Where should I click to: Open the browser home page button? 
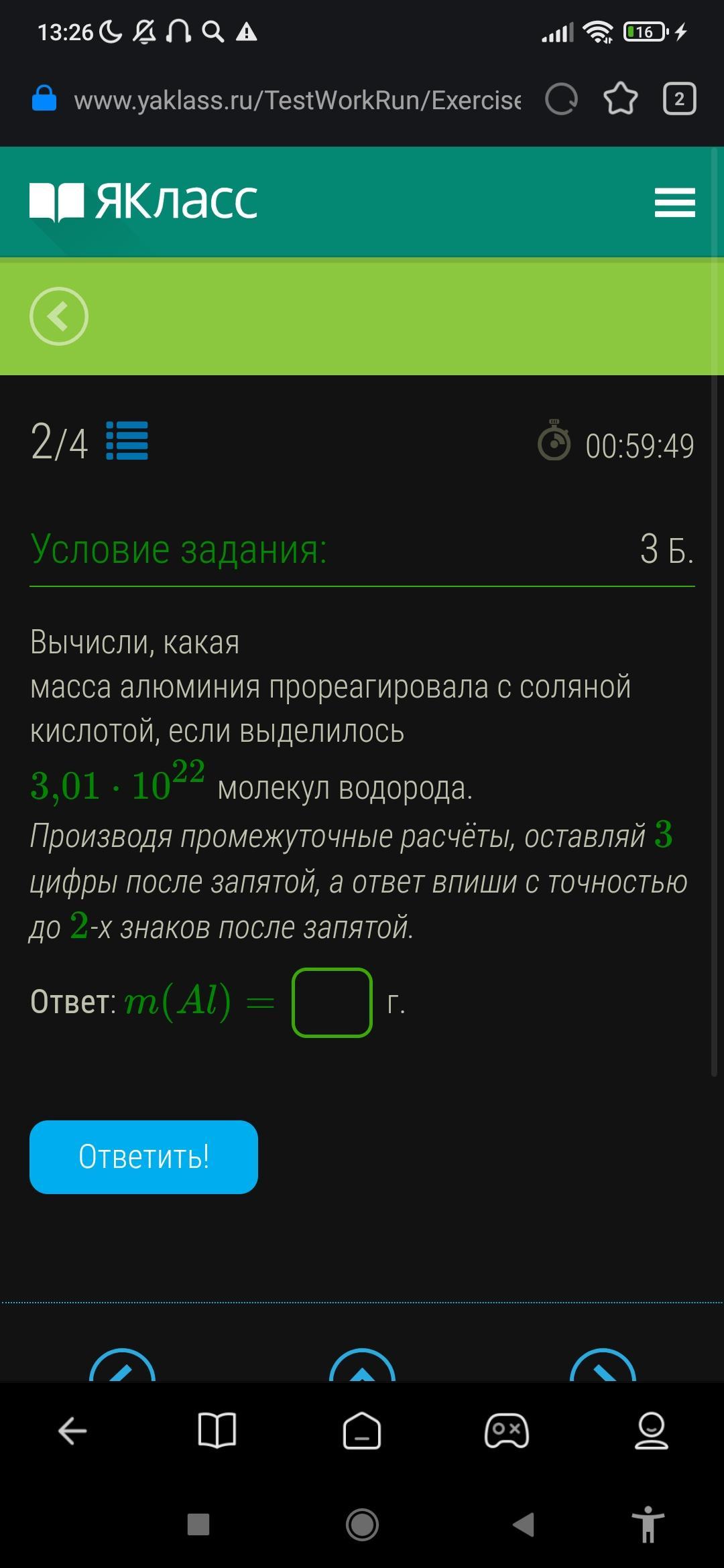click(362, 1431)
